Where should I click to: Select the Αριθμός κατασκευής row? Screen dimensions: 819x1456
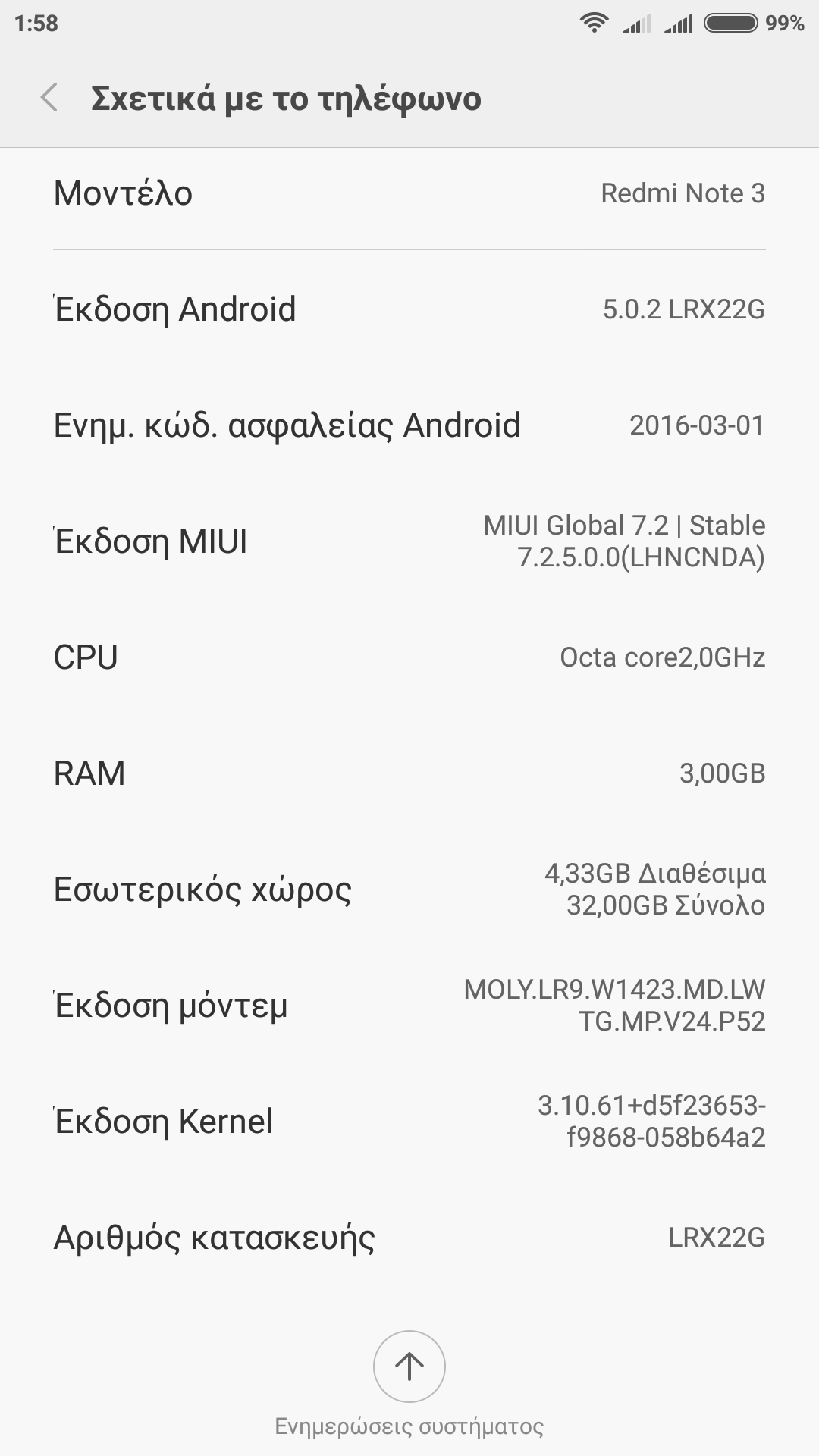pyautogui.click(x=409, y=1237)
